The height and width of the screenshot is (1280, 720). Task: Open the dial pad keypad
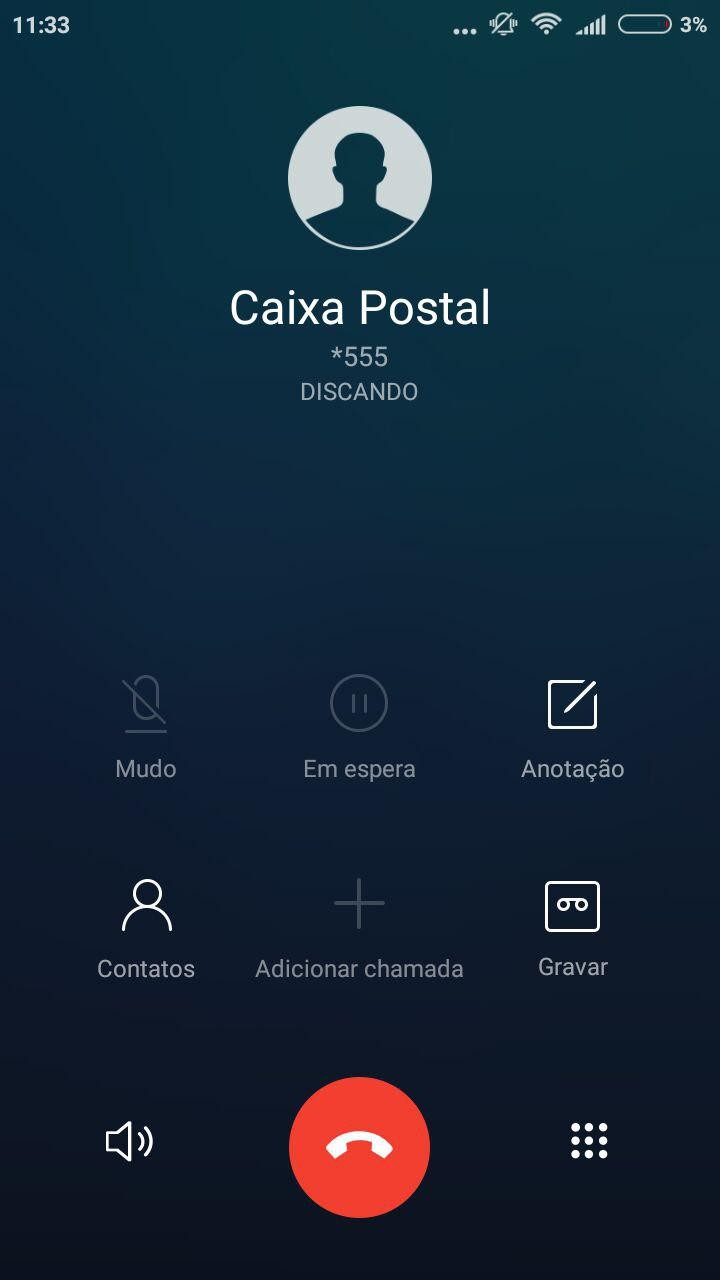point(589,1141)
